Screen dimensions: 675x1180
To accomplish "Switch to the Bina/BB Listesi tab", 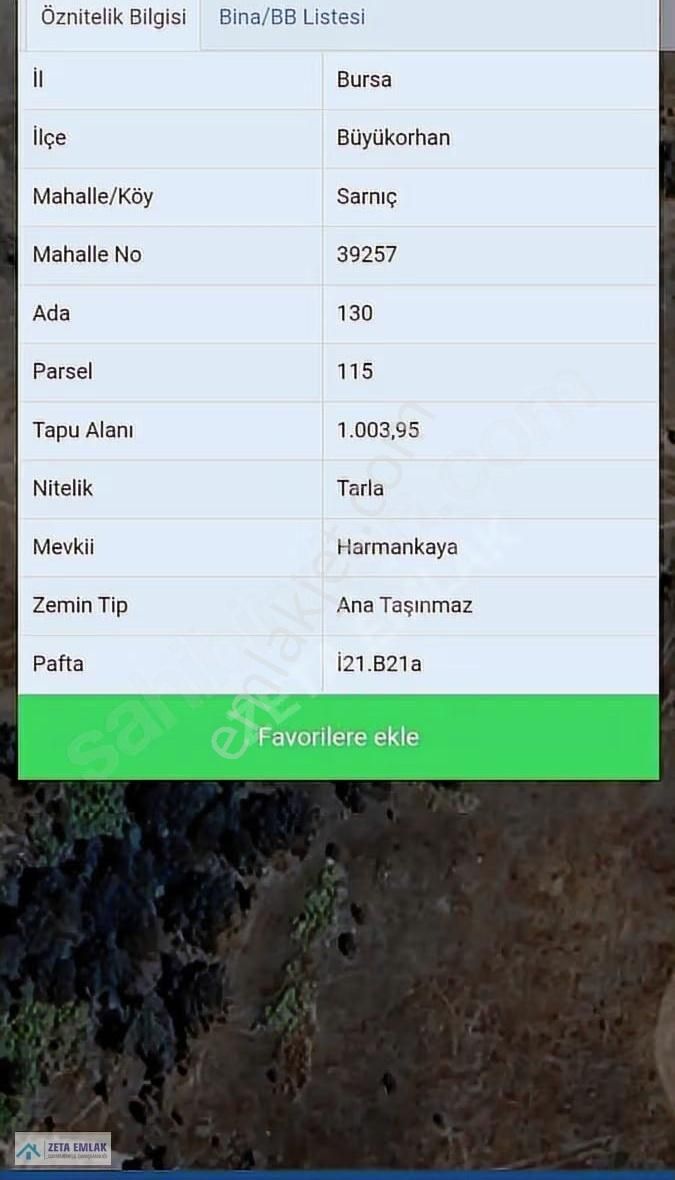I will point(292,18).
